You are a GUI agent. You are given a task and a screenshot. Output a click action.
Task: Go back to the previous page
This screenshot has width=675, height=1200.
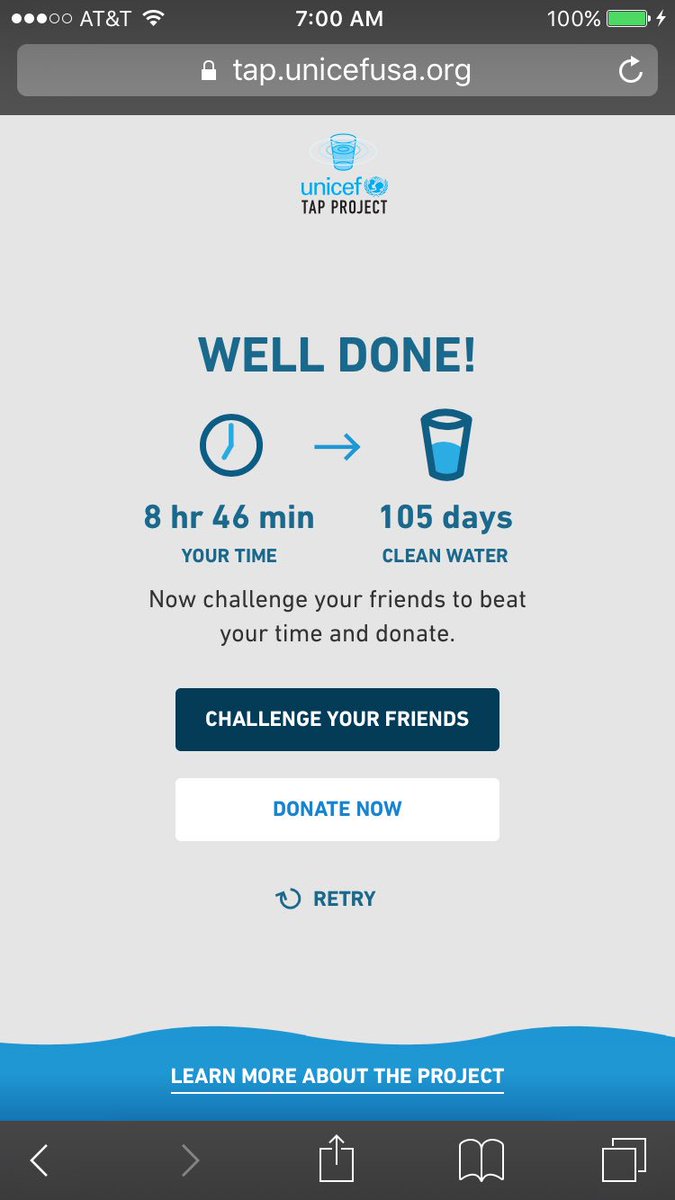(39, 1161)
